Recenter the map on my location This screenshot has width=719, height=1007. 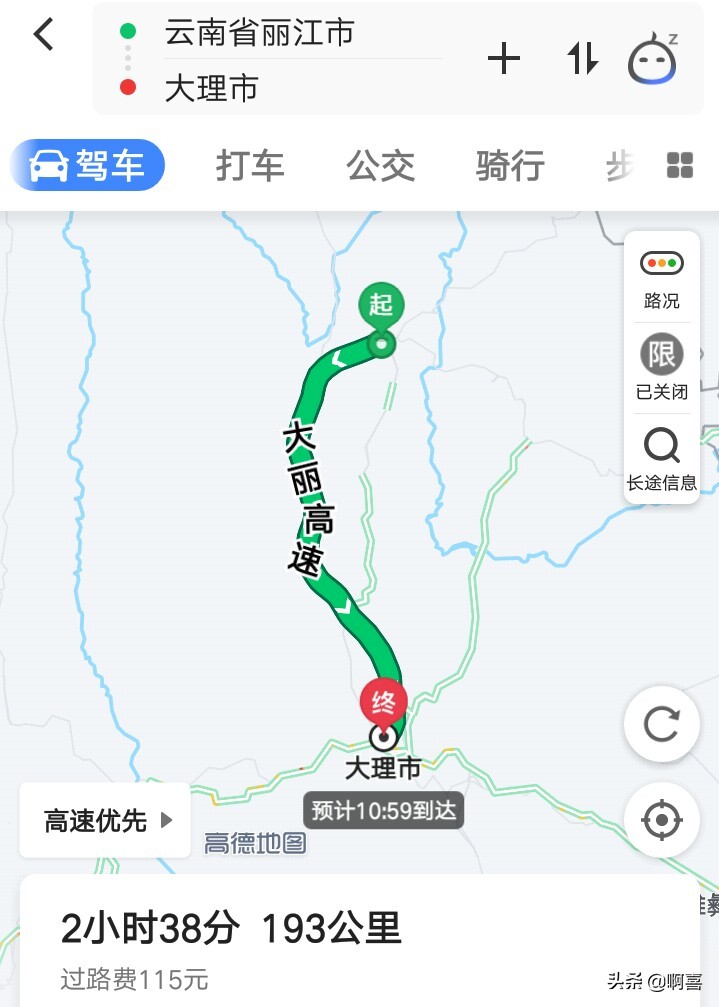click(x=661, y=820)
